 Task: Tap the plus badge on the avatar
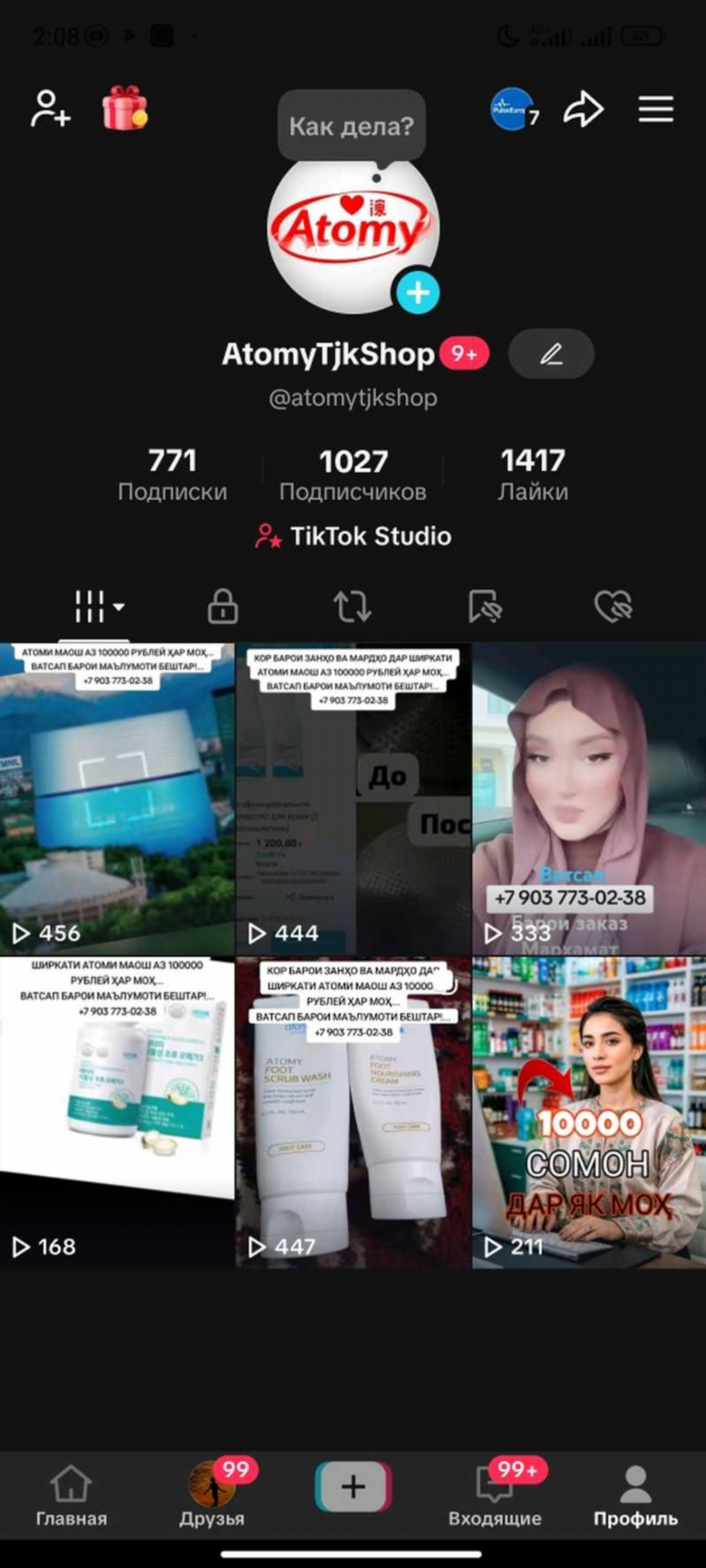417,293
